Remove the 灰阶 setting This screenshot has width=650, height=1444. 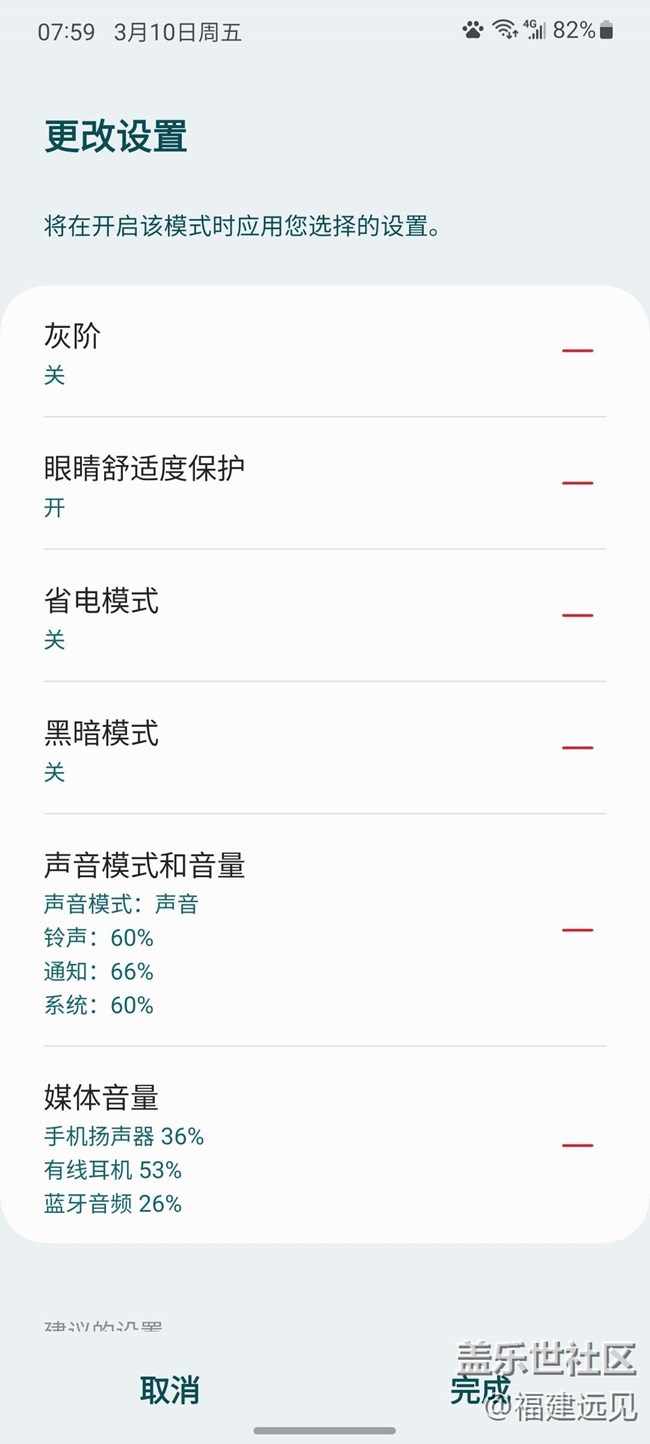click(577, 351)
